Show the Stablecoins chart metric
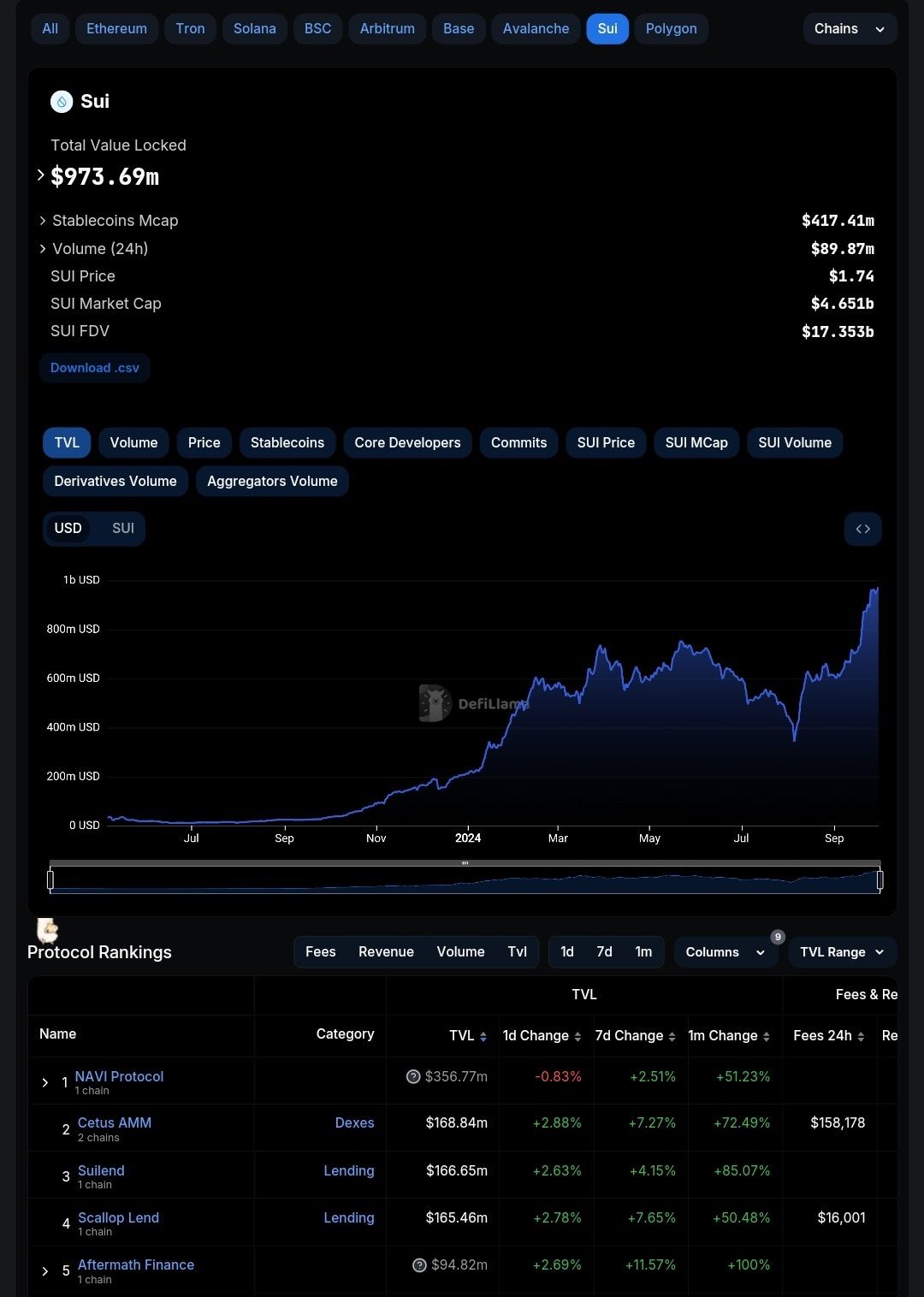Image resolution: width=924 pixels, height=1297 pixels. click(287, 442)
